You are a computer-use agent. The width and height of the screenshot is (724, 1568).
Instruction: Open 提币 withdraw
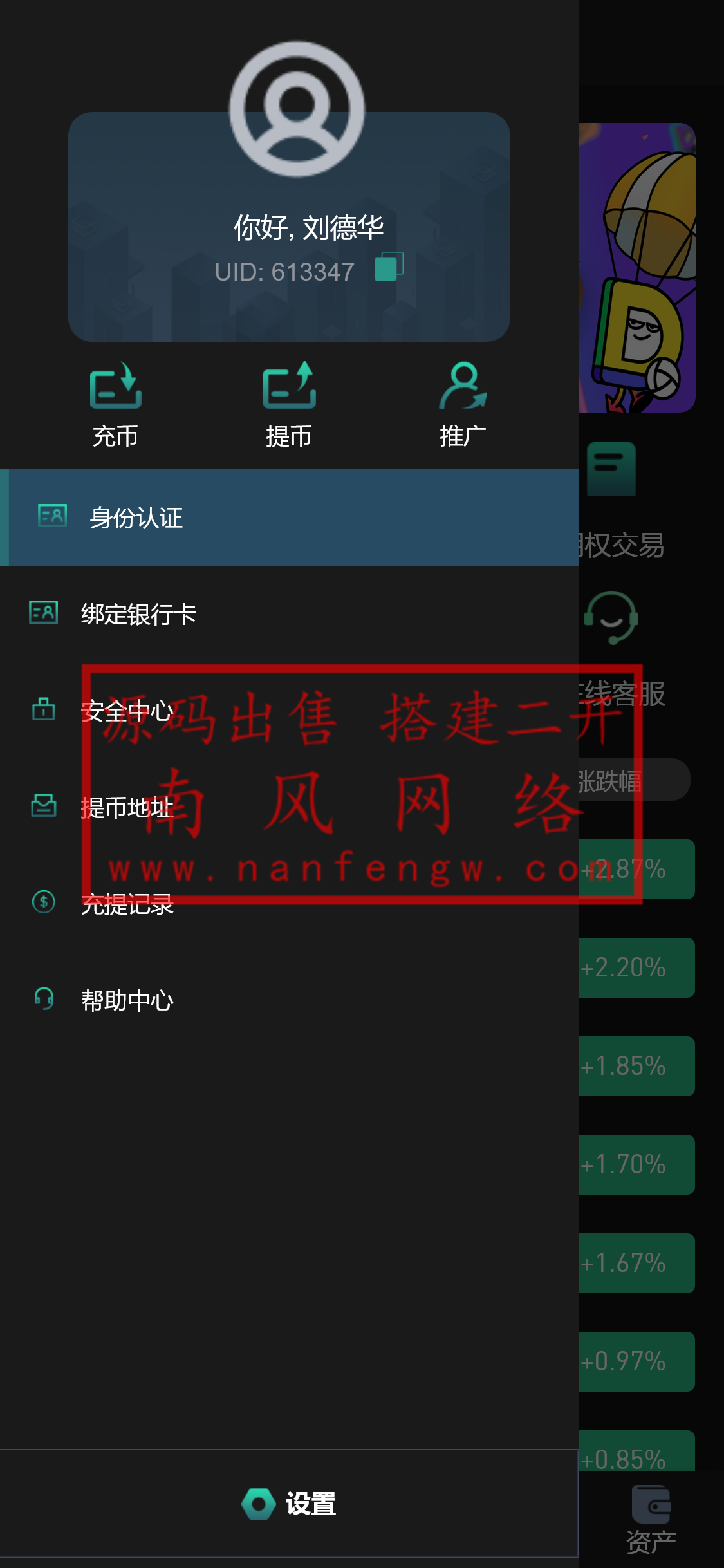tap(289, 404)
